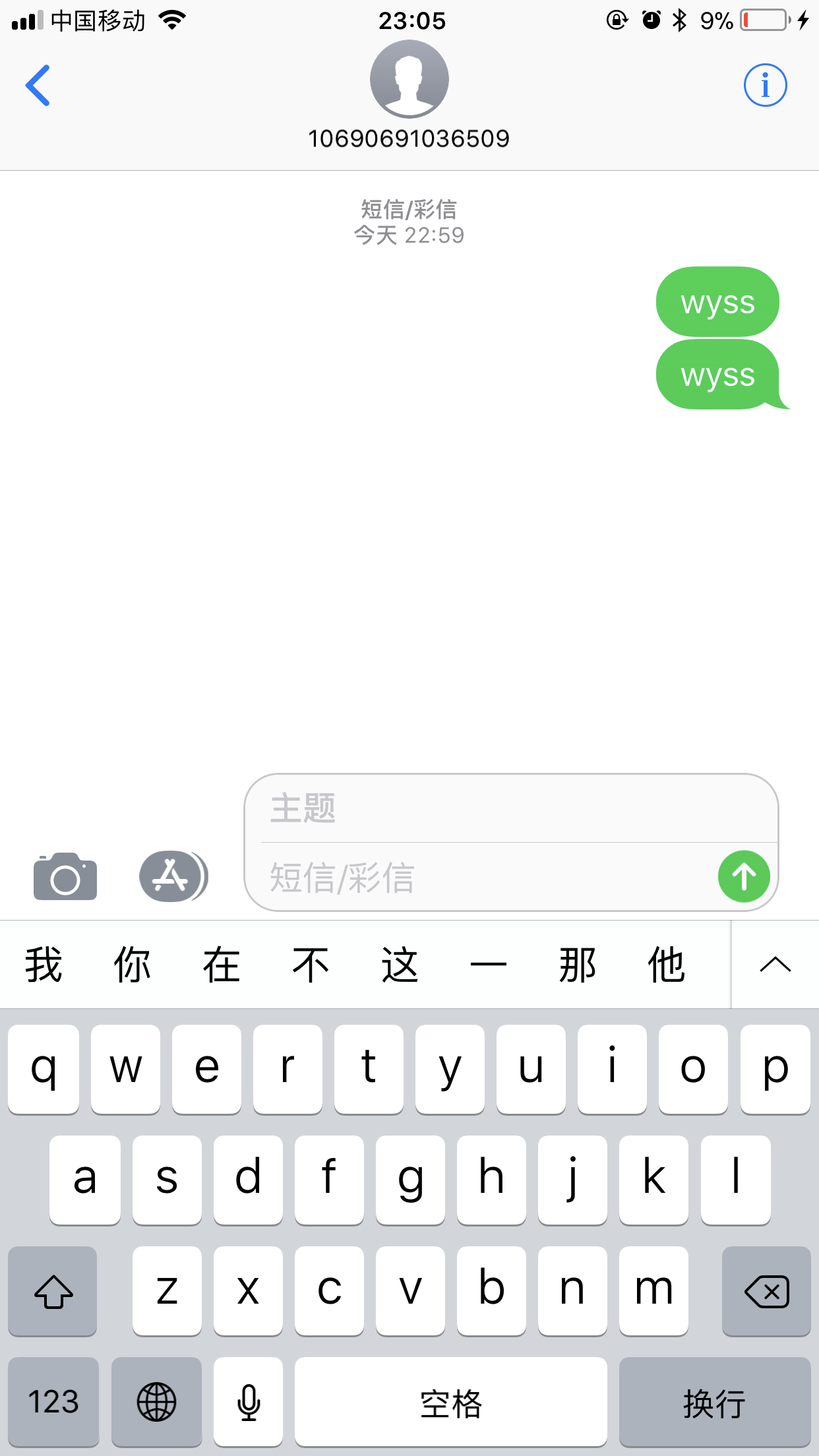Tap the microphone key for voice dictation
Screen dimensions: 819x1456
coord(248,1401)
